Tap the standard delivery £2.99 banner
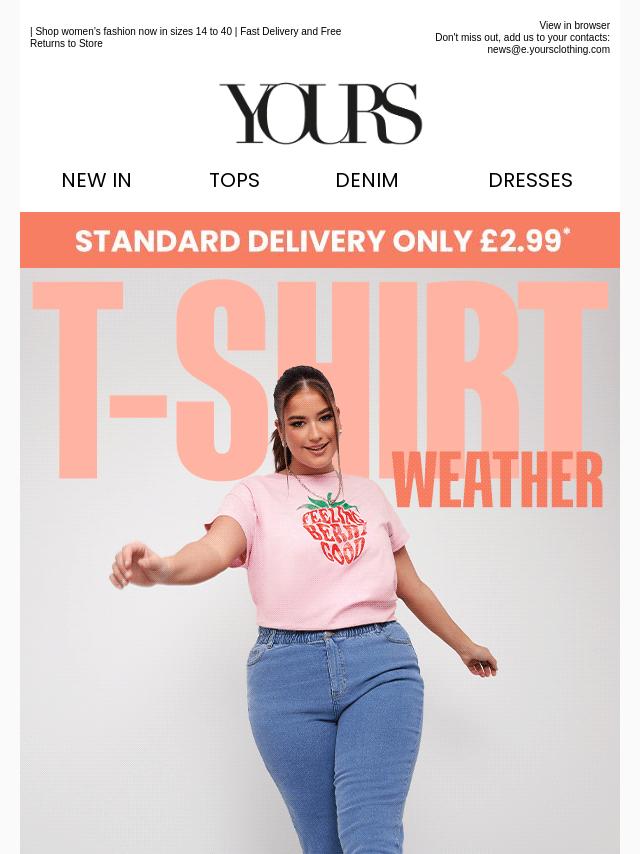 [x=320, y=240]
